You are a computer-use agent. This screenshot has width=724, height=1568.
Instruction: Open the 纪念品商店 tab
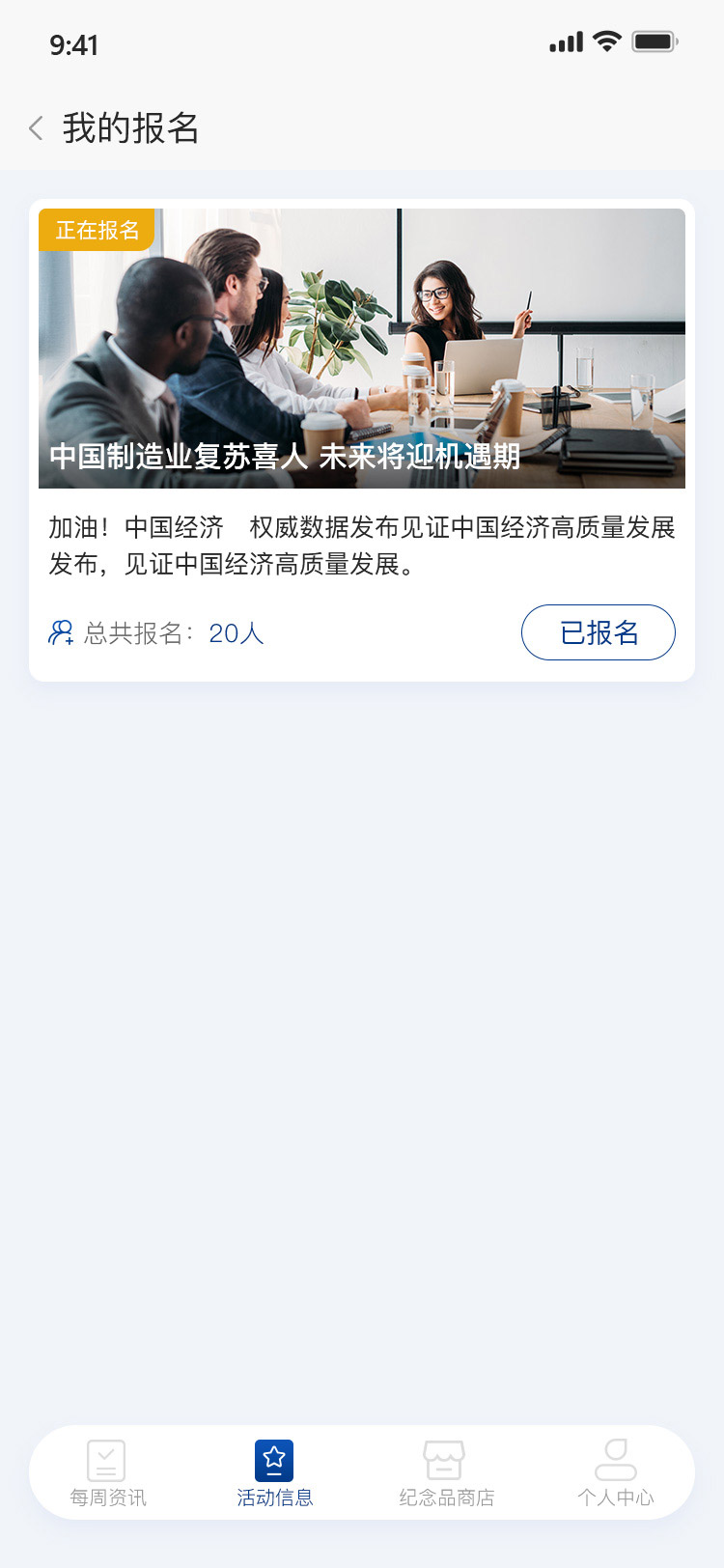point(446,1473)
